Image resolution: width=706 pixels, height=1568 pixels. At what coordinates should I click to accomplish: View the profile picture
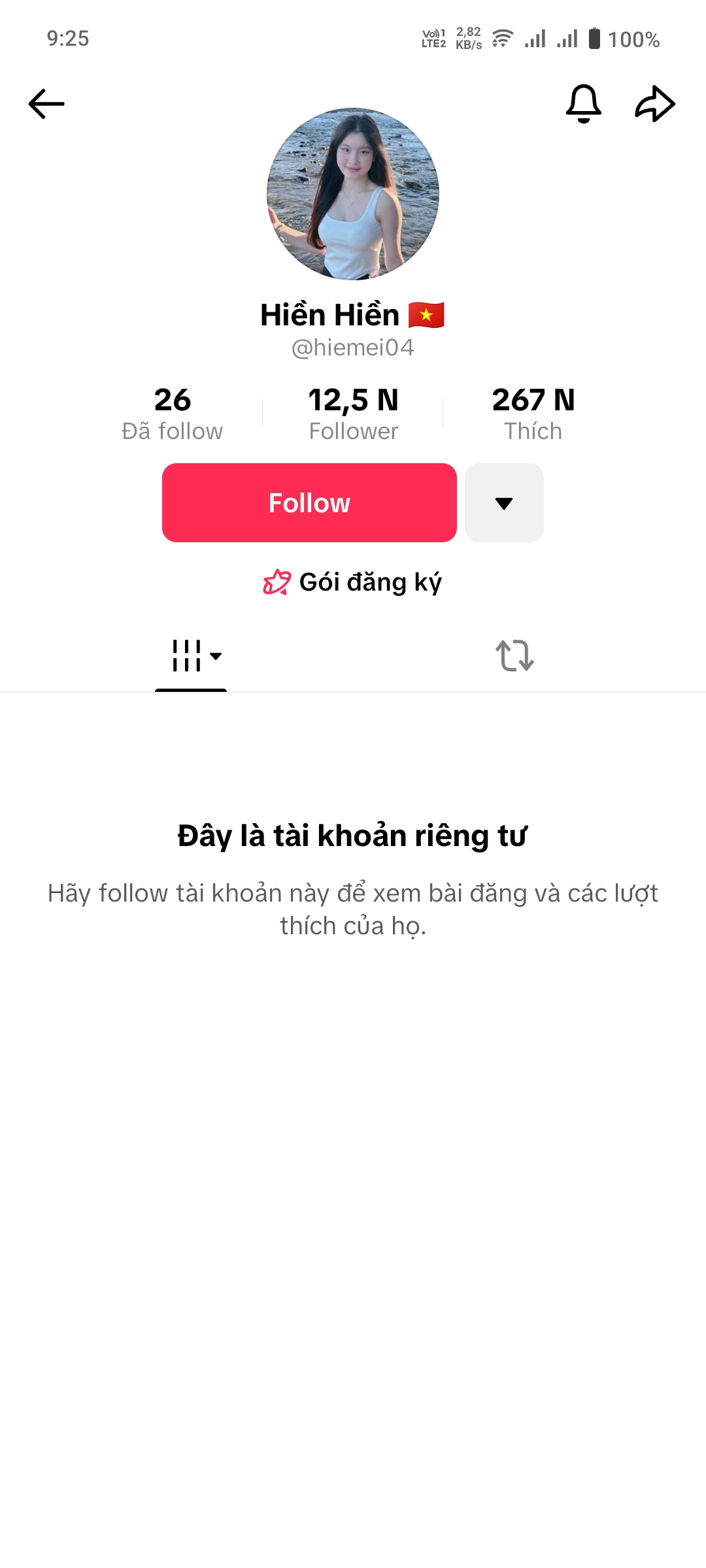click(x=353, y=194)
